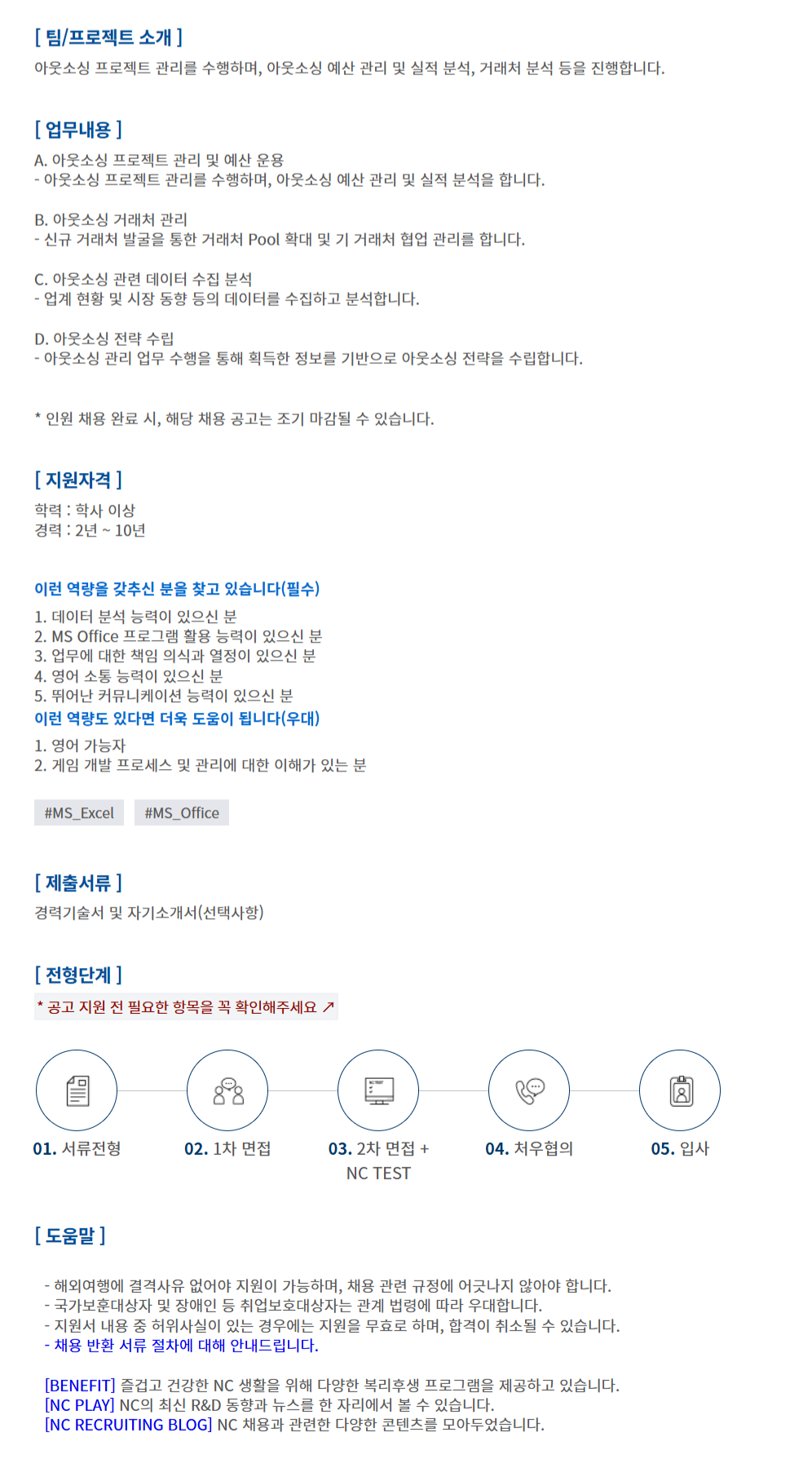Open the BENEFIT link
Screen dimensions: 812x1477
pos(80,1386)
